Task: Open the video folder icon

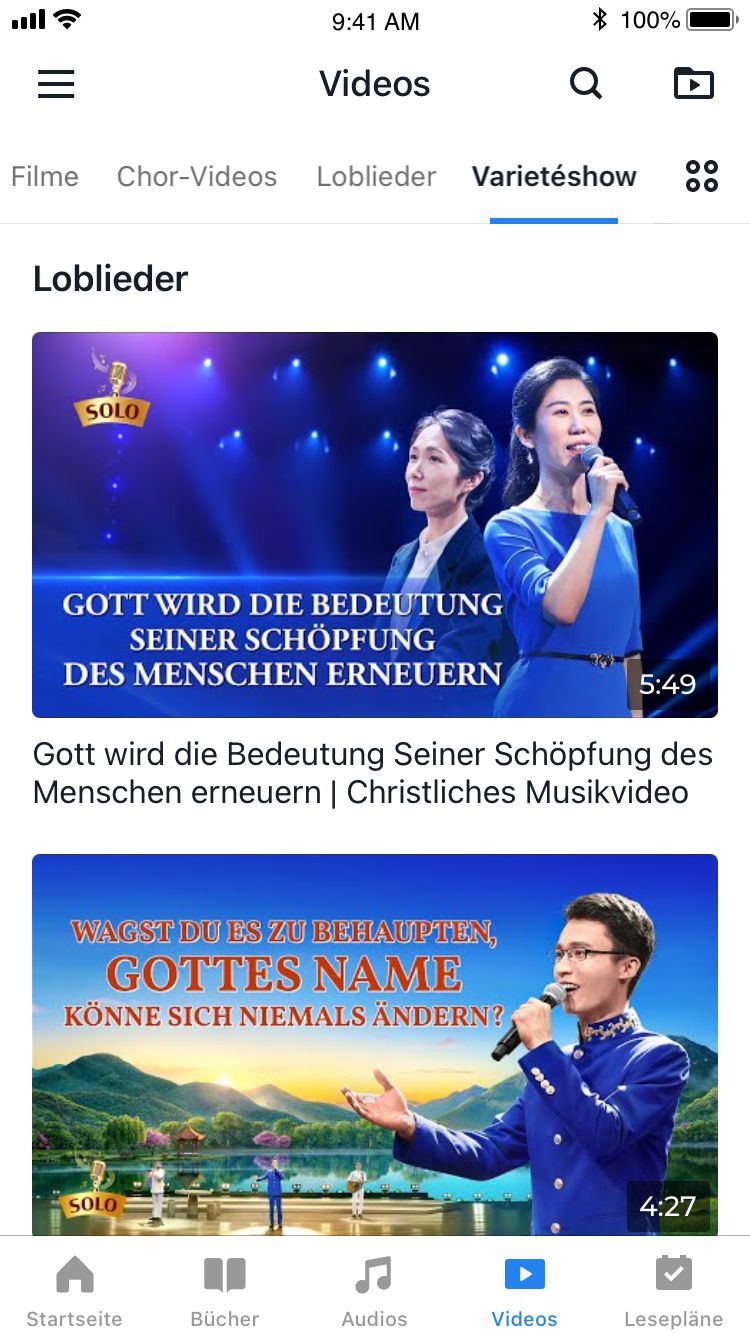Action: (693, 84)
